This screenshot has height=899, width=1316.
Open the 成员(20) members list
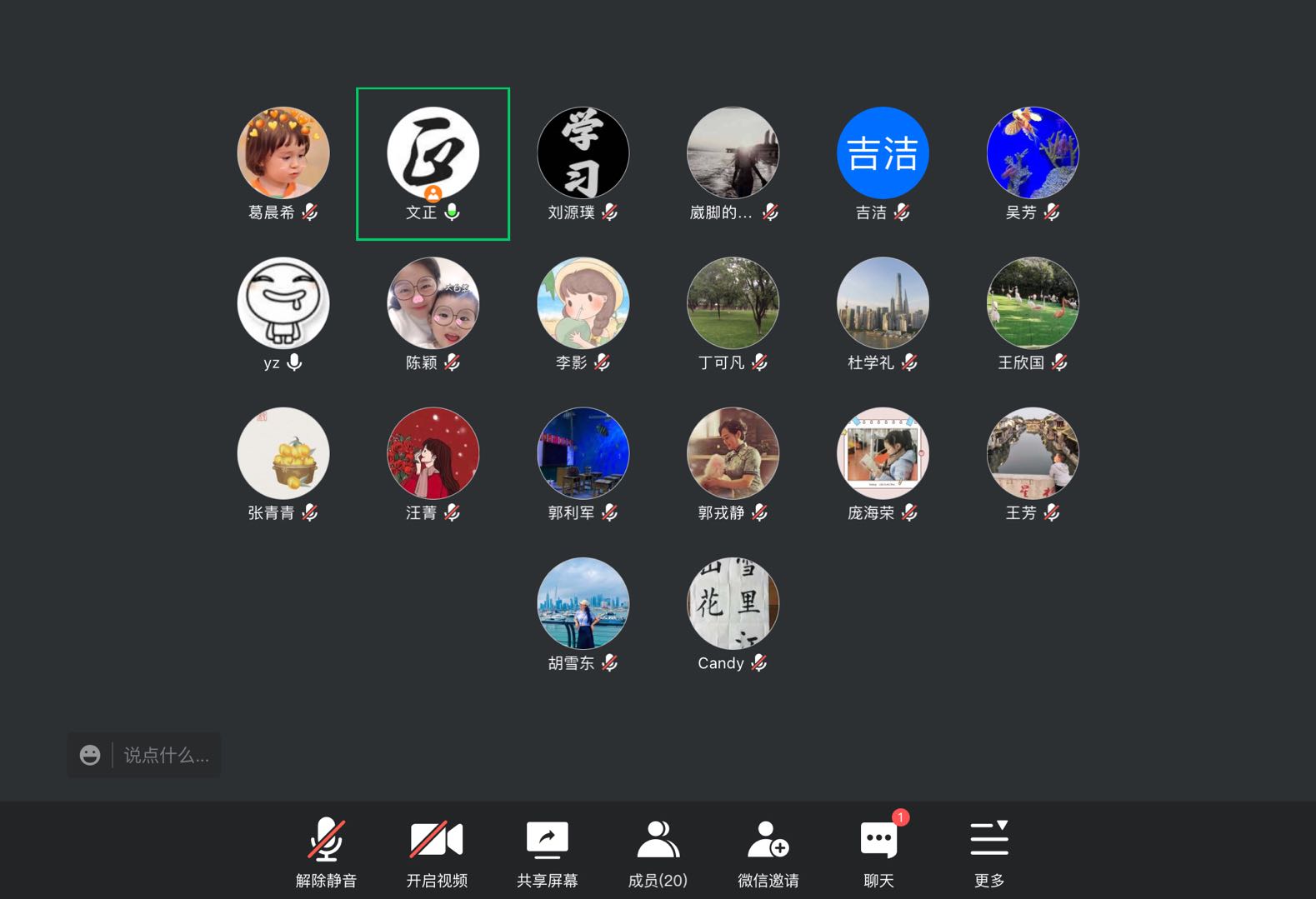pyautogui.click(x=658, y=852)
